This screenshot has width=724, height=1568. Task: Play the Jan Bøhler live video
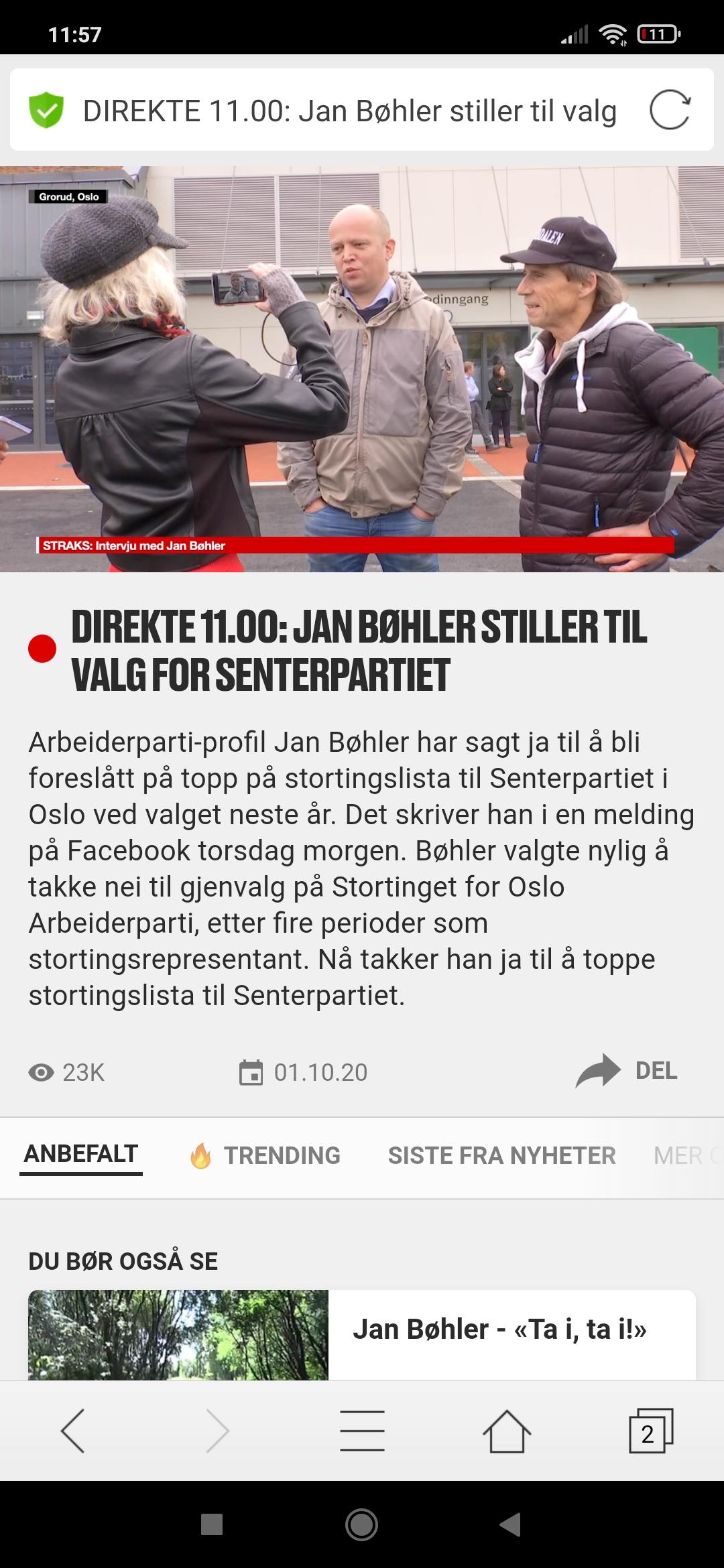pyautogui.click(x=362, y=369)
